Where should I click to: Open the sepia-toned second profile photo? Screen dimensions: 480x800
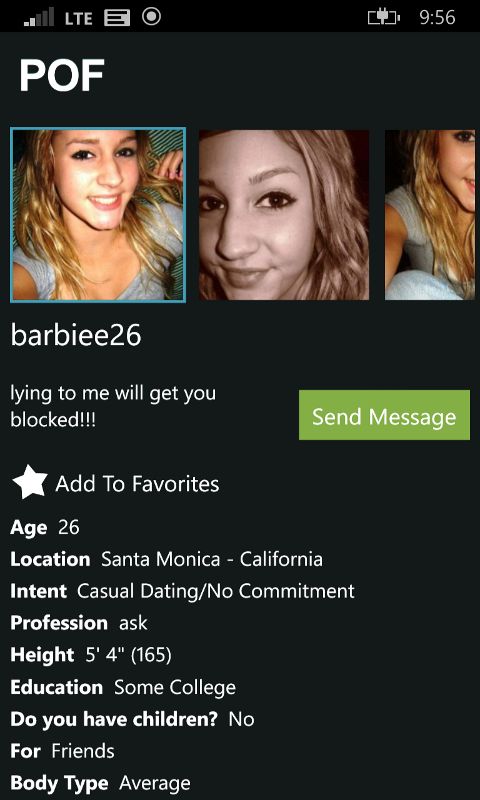coord(284,215)
